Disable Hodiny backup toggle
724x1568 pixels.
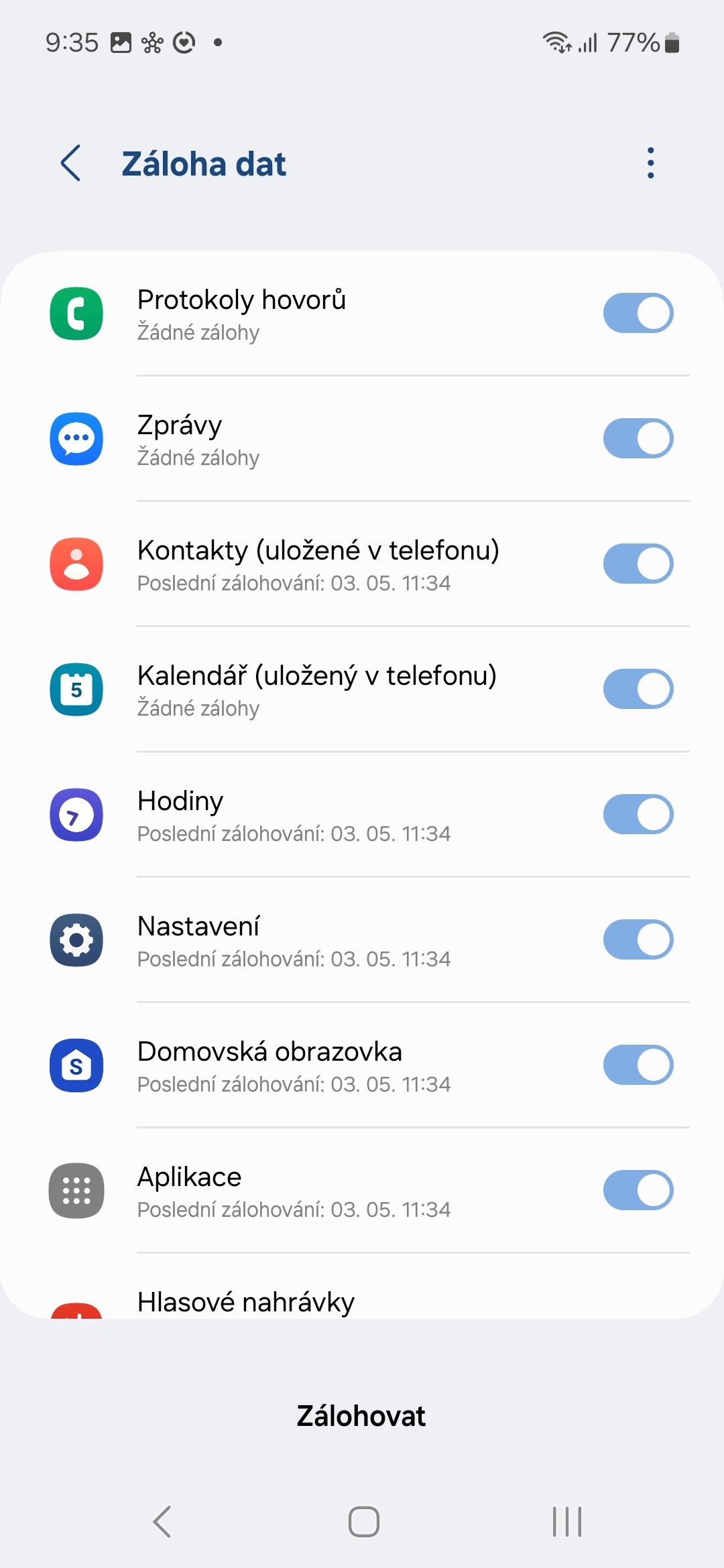tap(638, 814)
